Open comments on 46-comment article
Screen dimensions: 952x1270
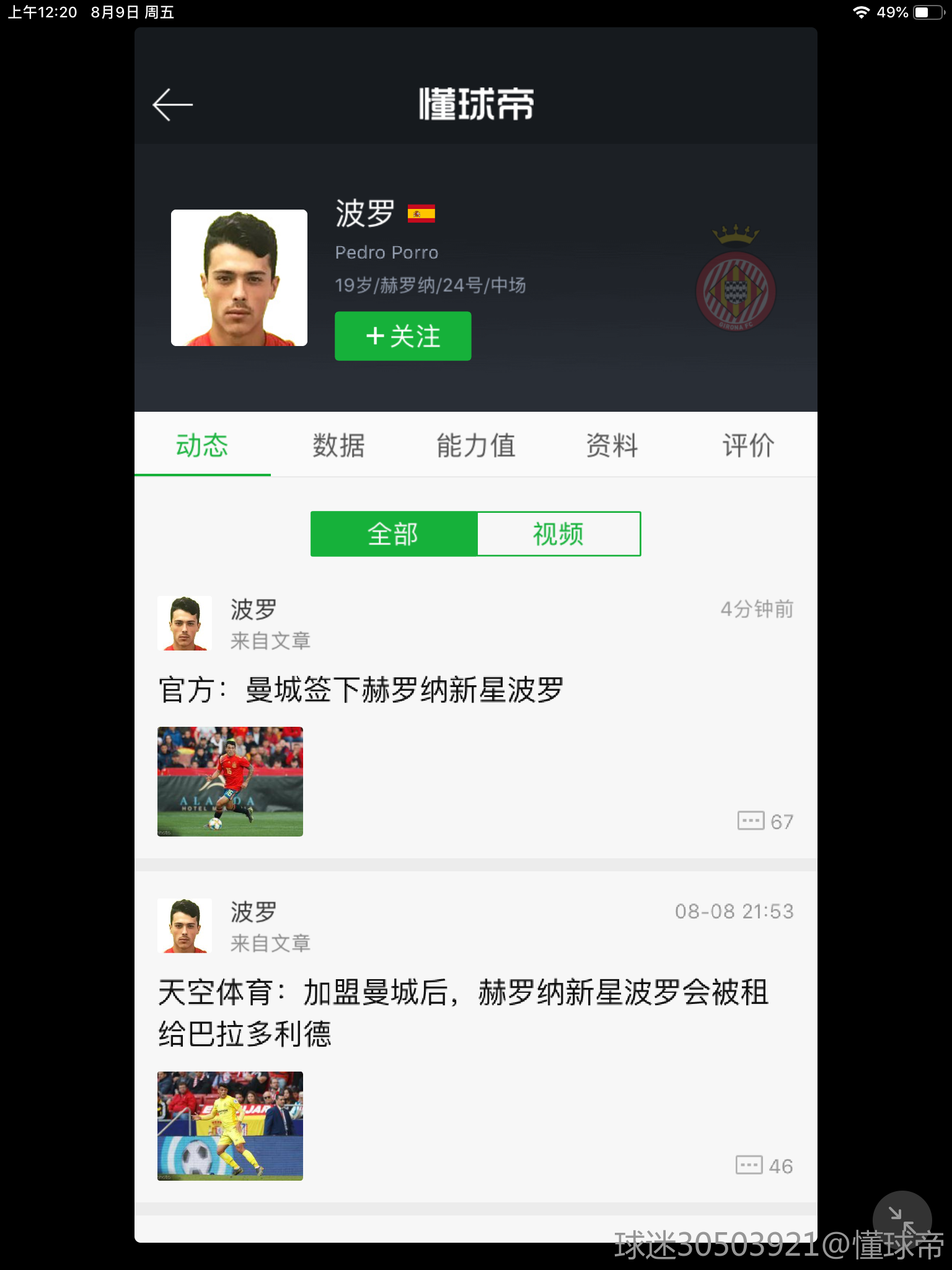(x=764, y=1166)
